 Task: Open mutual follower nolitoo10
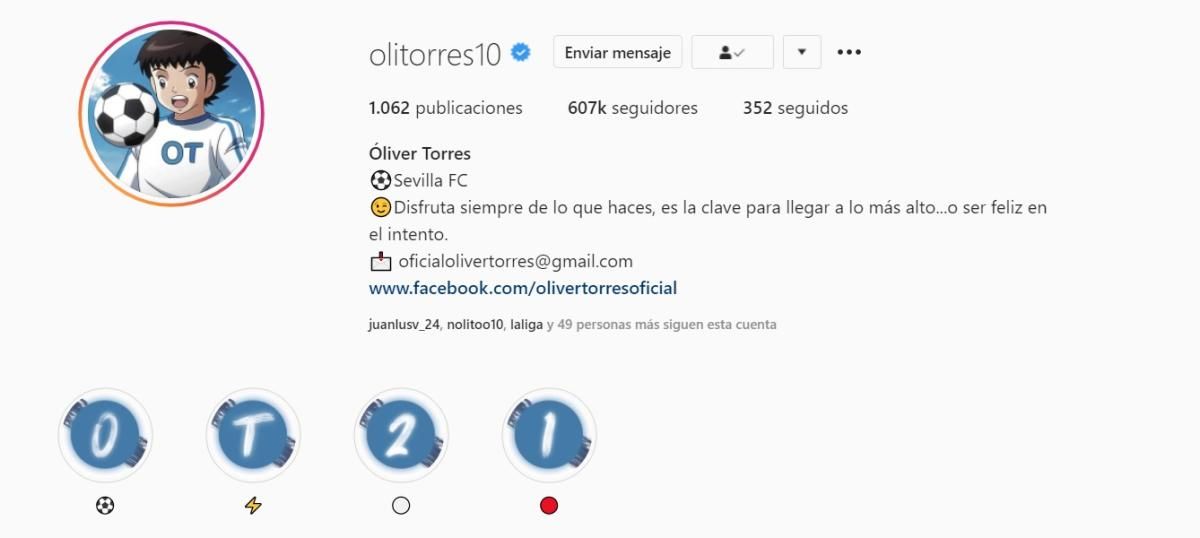click(x=475, y=325)
